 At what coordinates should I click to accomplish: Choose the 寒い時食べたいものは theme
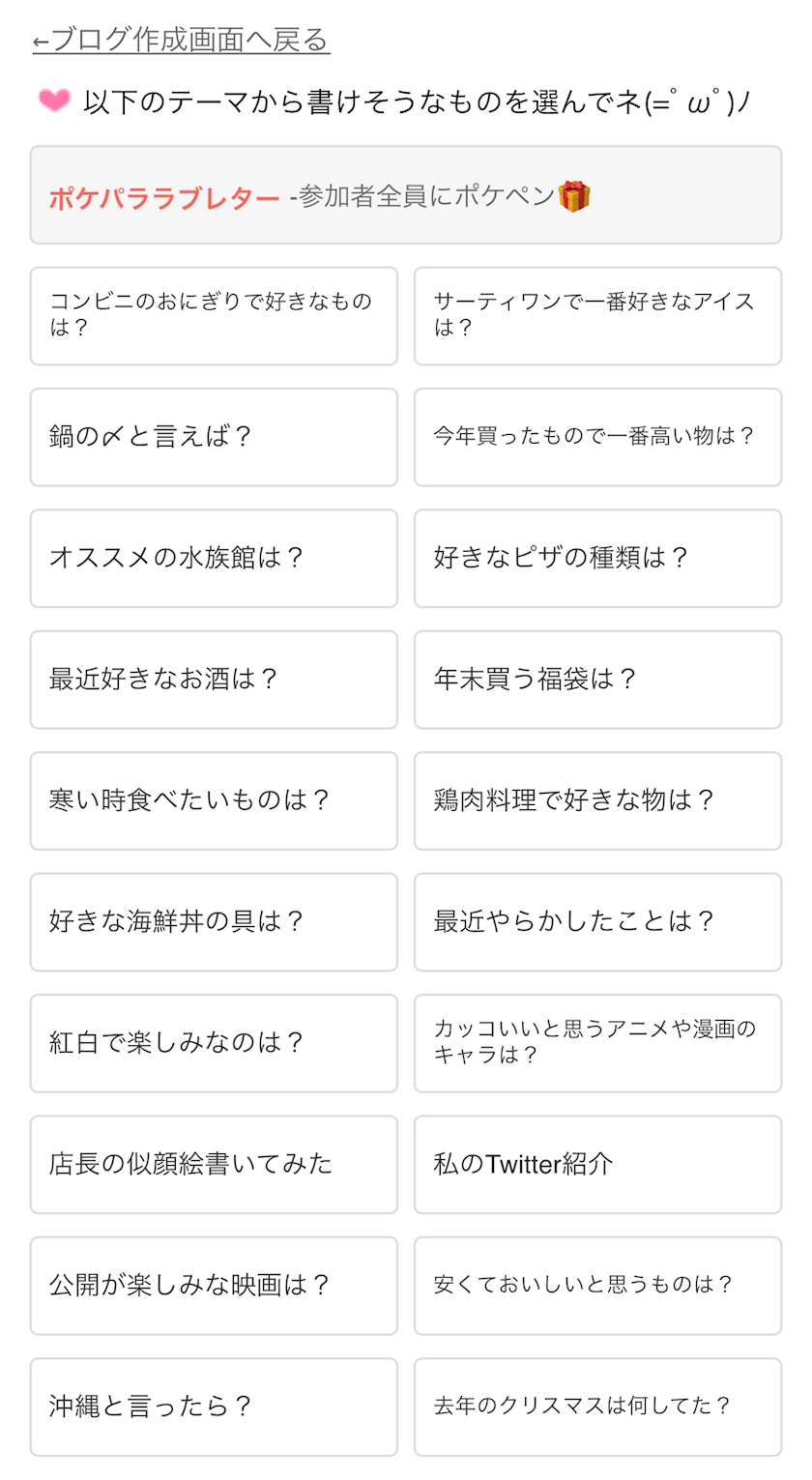(214, 800)
